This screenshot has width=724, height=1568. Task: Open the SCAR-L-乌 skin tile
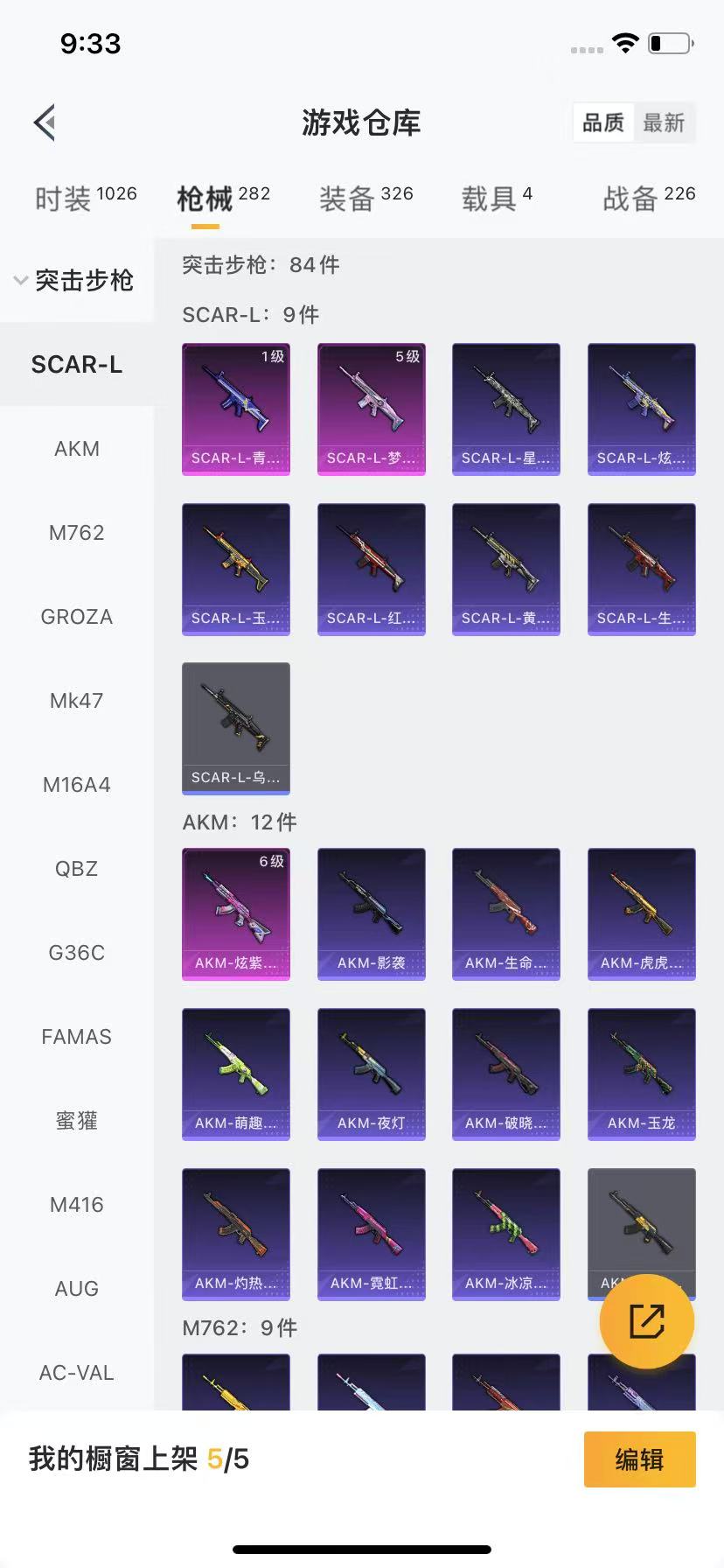click(x=236, y=728)
